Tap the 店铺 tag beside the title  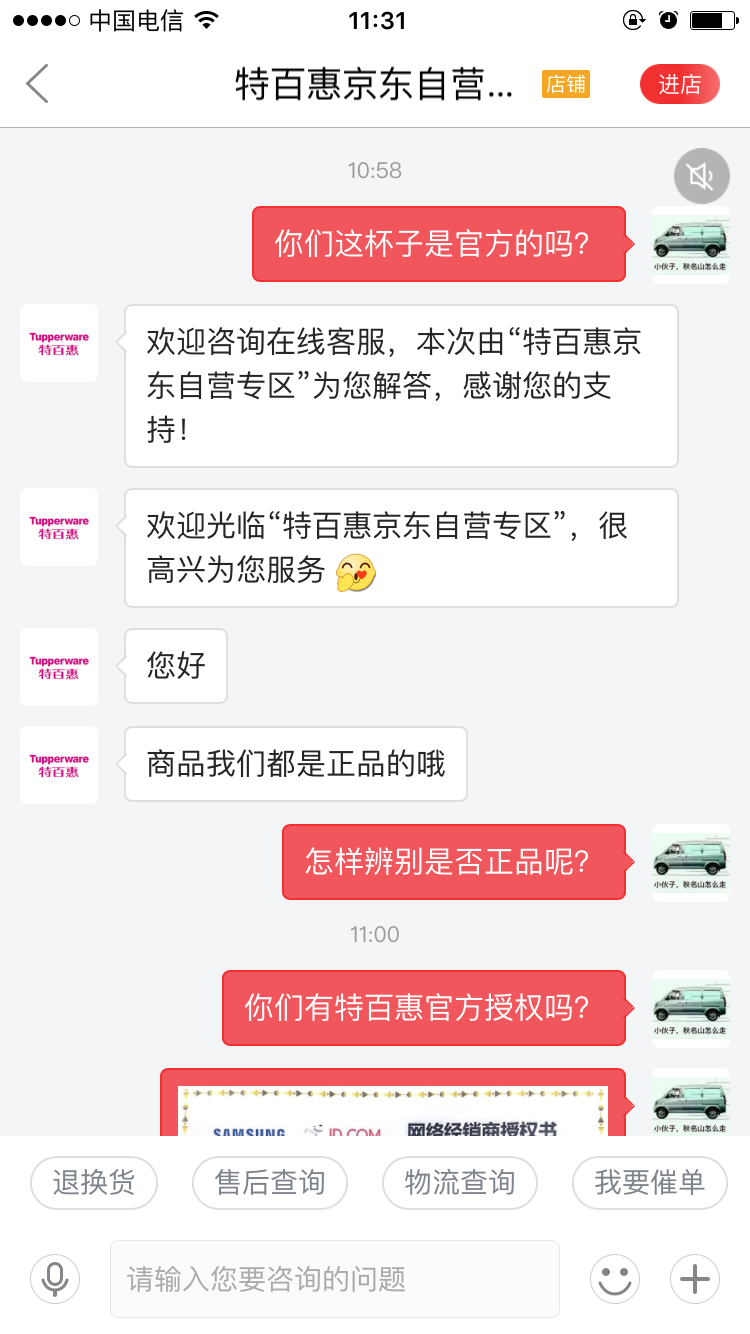pos(566,85)
